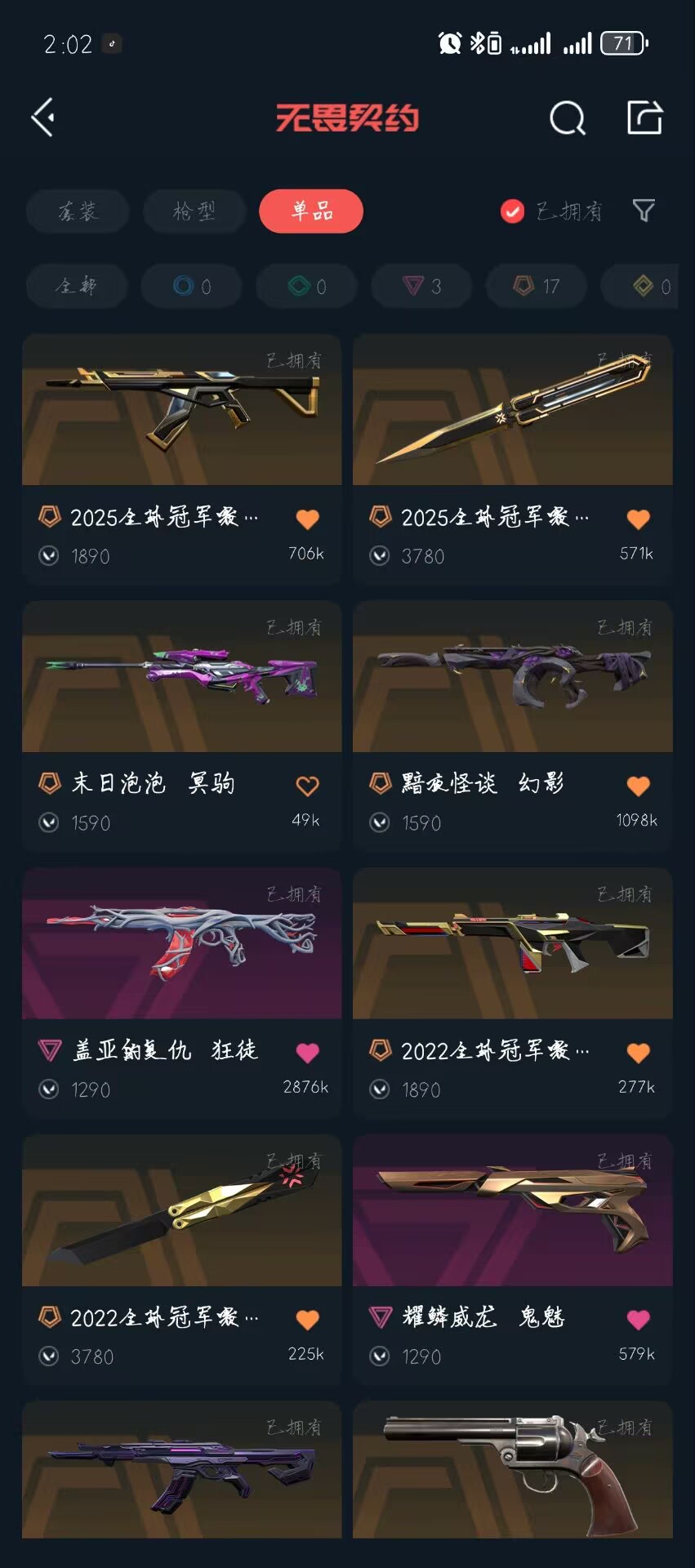Open the search icon

pyautogui.click(x=567, y=118)
